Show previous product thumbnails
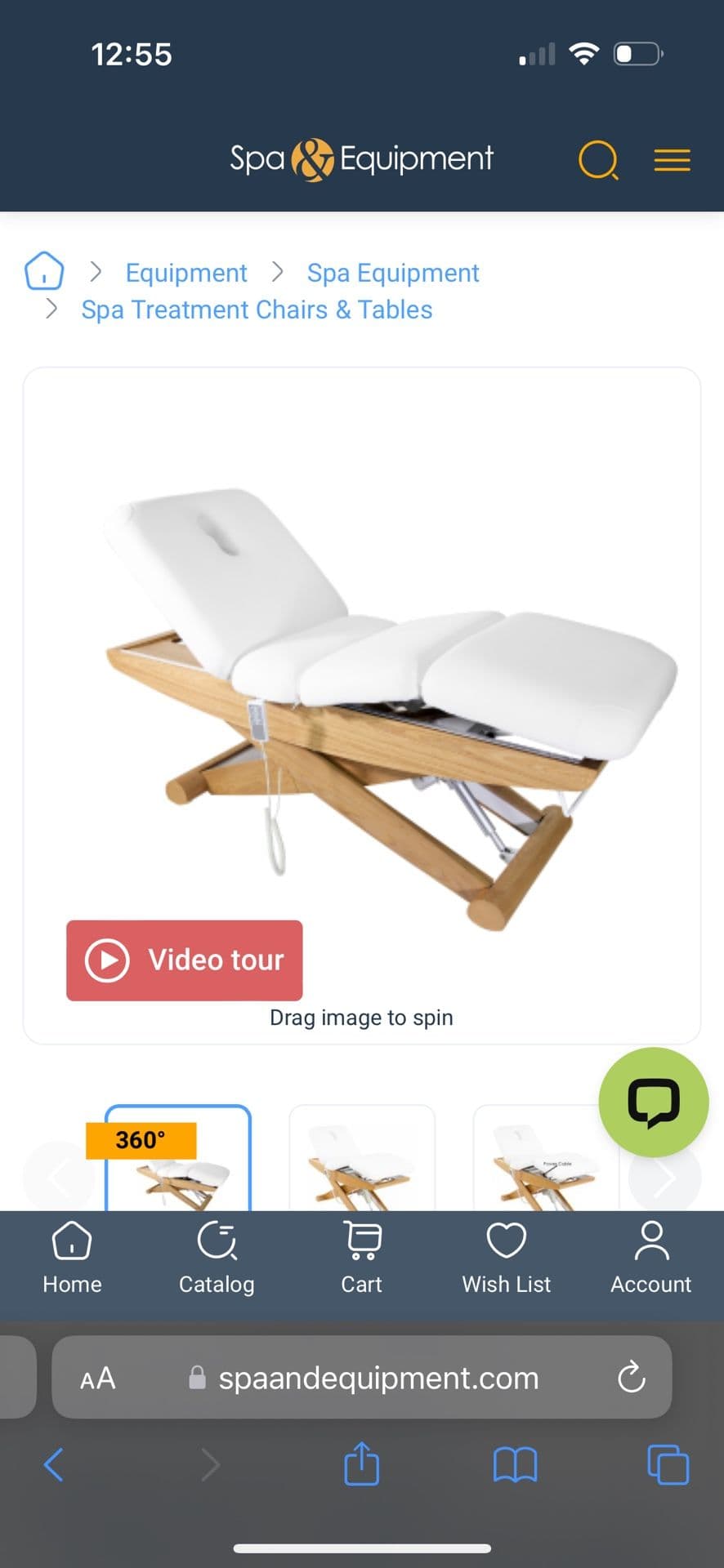 [x=59, y=1178]
